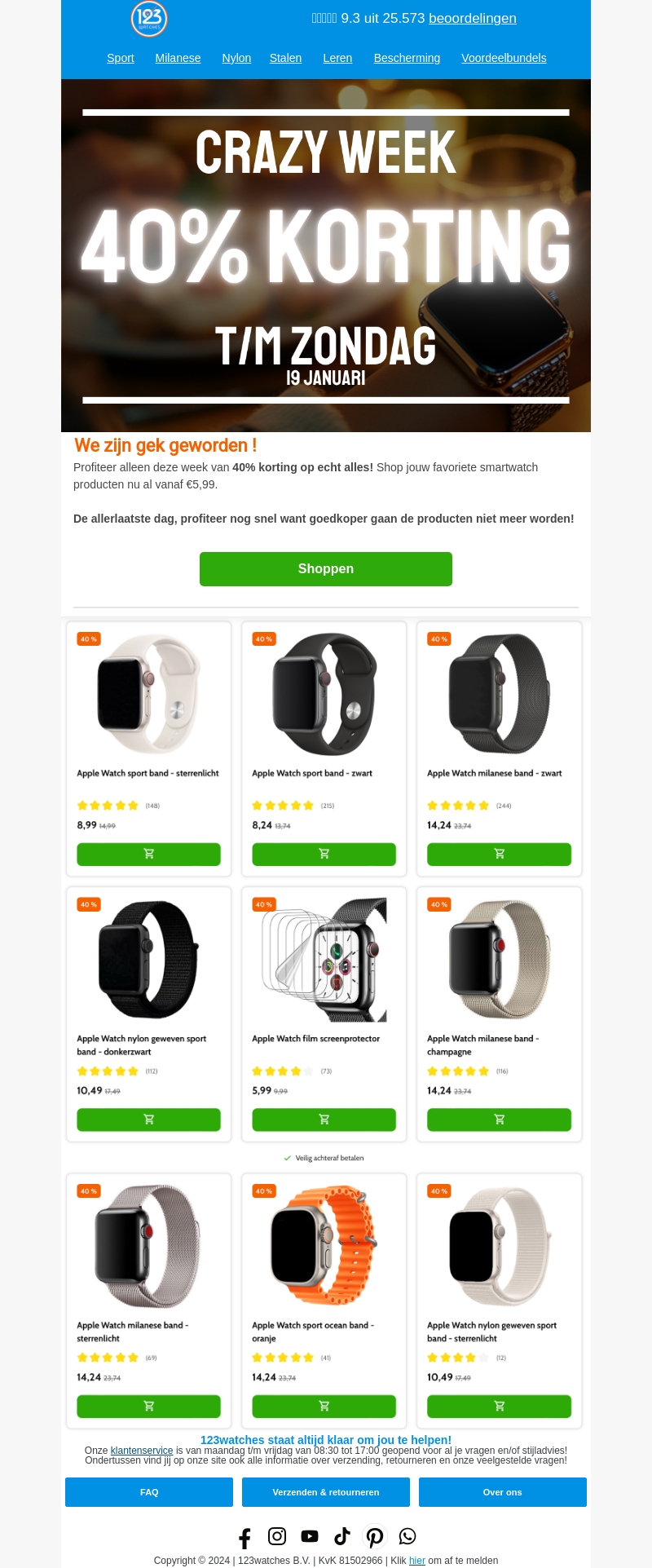Open the klantenservice link
The width and height of the screenshot is (652, 1568).
point(142,1451)
